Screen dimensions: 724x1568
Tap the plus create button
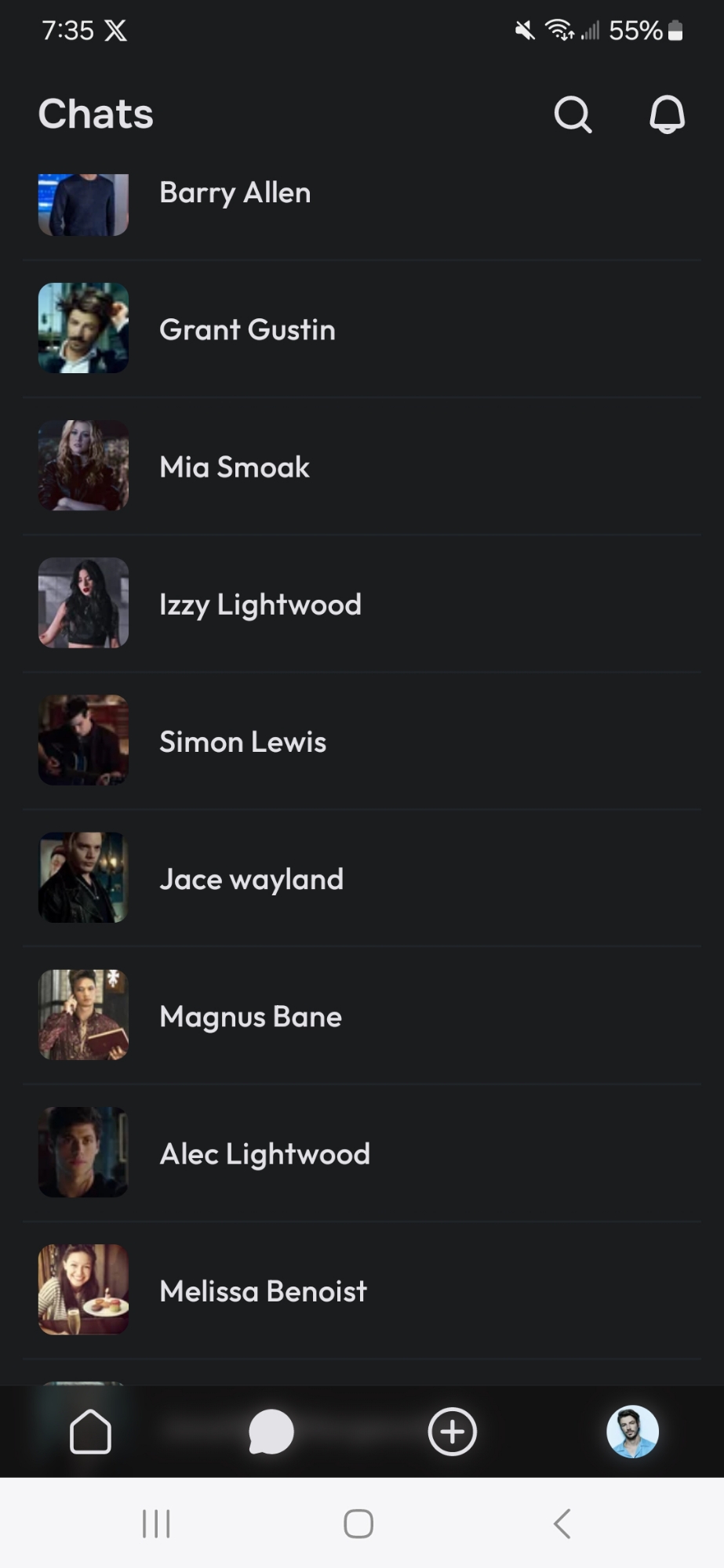(x=452, y=1432)
